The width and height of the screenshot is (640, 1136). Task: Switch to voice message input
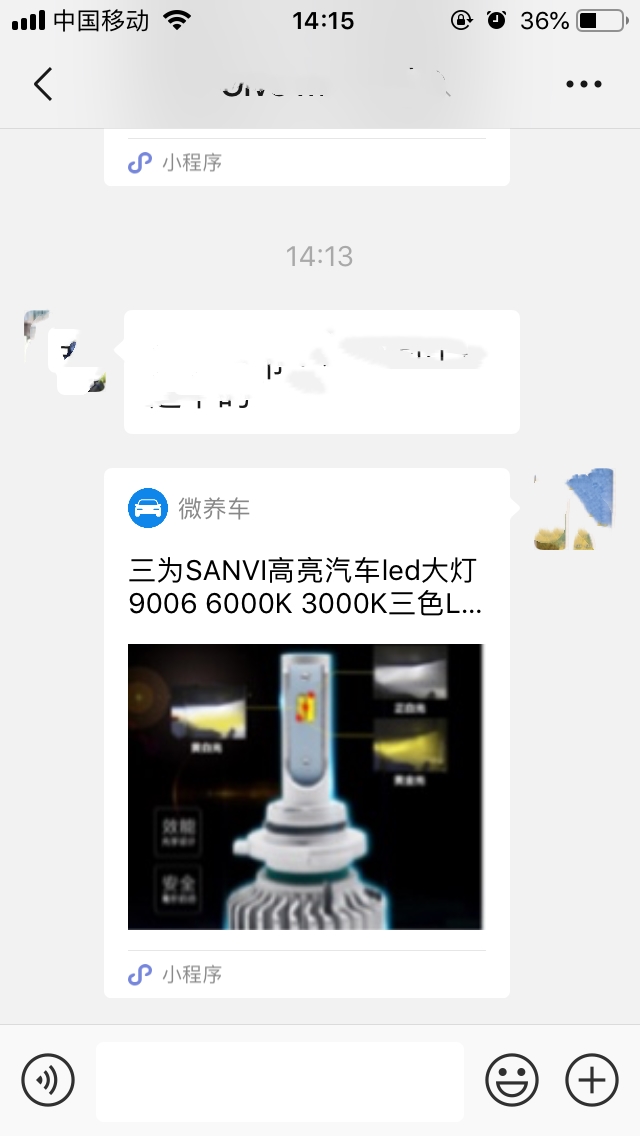[x=48, y=1080]
